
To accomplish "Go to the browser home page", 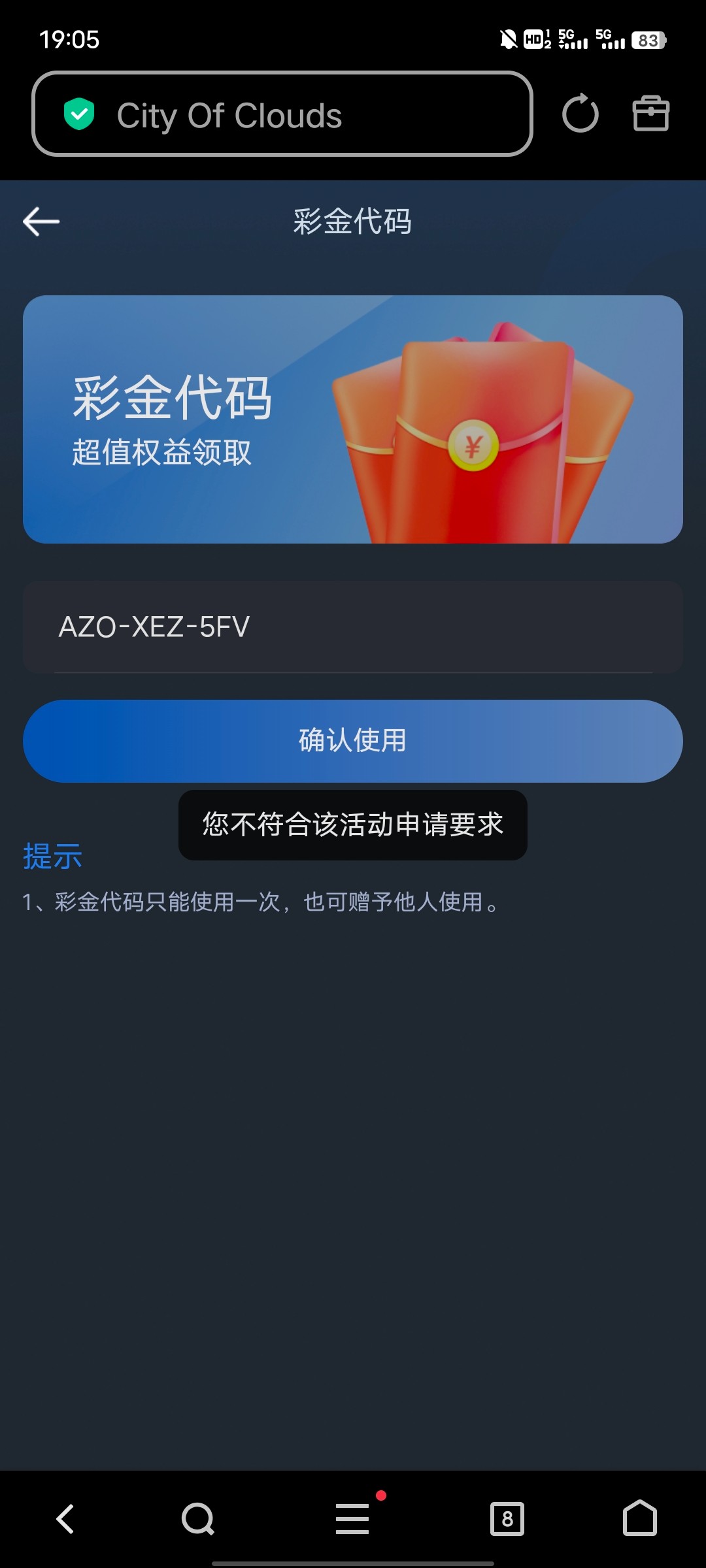I will click(639, 1519).
